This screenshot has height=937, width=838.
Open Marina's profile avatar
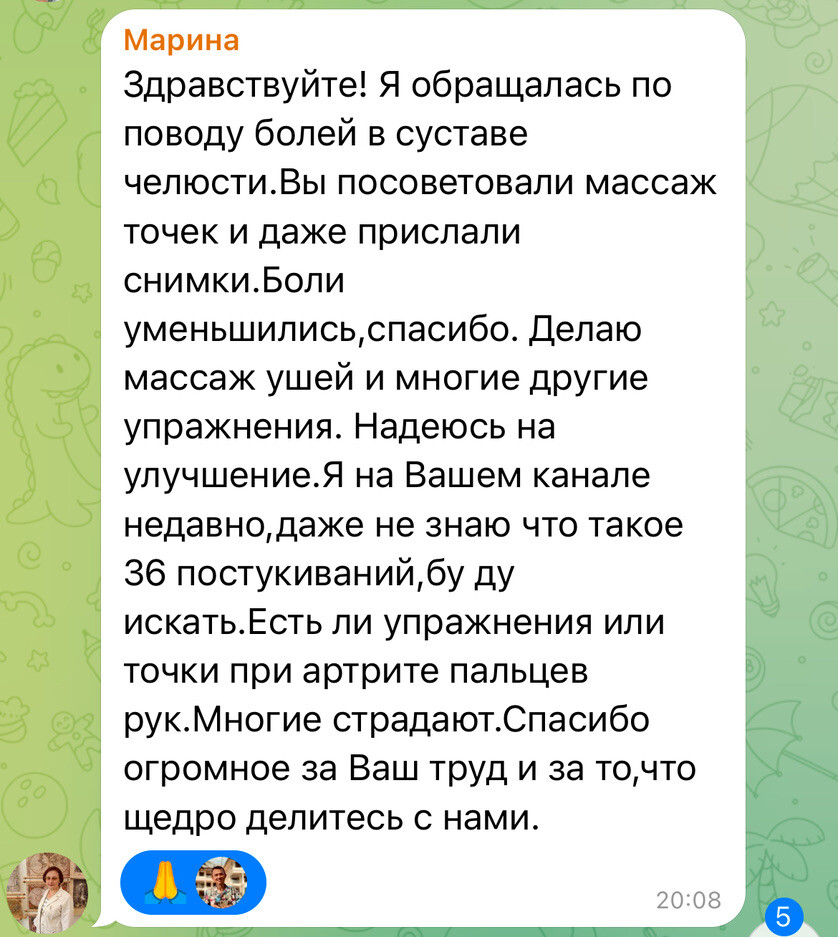point(47,892)
